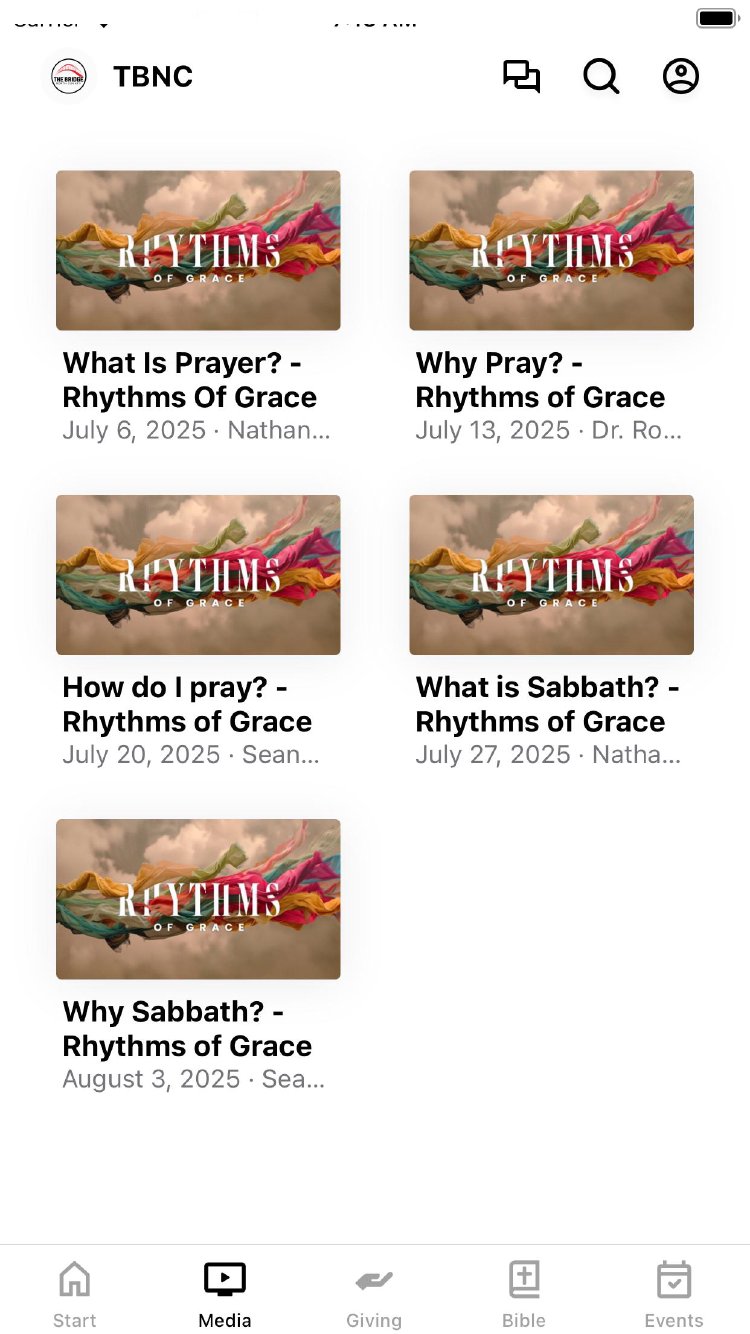Open the "Why Sabbath?" sermon card
The height and width of the screenshot is (1334, 750).
pyautogui.click(x=198, y=899)
